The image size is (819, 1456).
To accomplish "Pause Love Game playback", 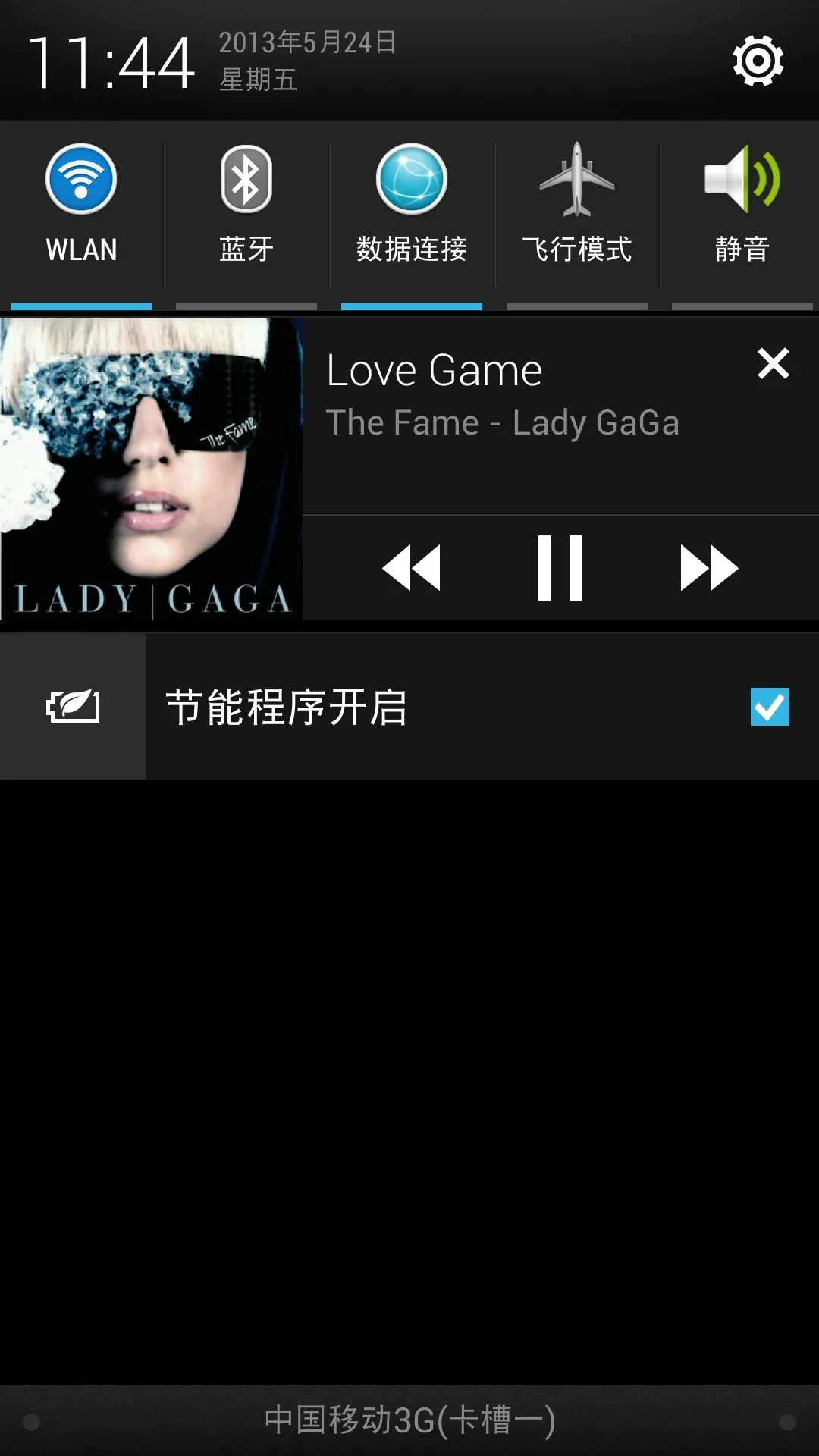I will coord(560,567).
